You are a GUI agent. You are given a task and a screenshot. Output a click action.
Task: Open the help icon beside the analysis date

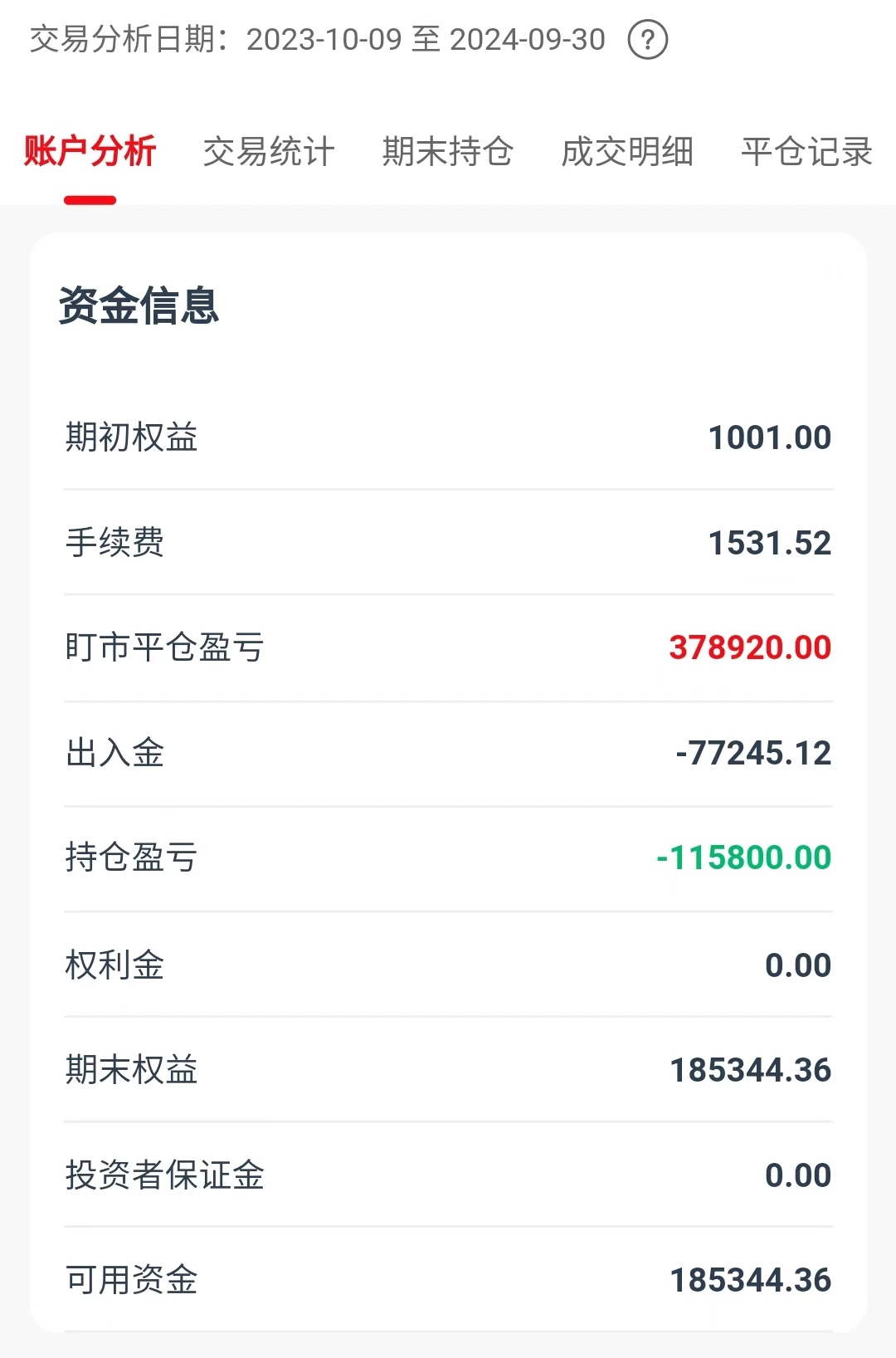(x=648, y=40)
